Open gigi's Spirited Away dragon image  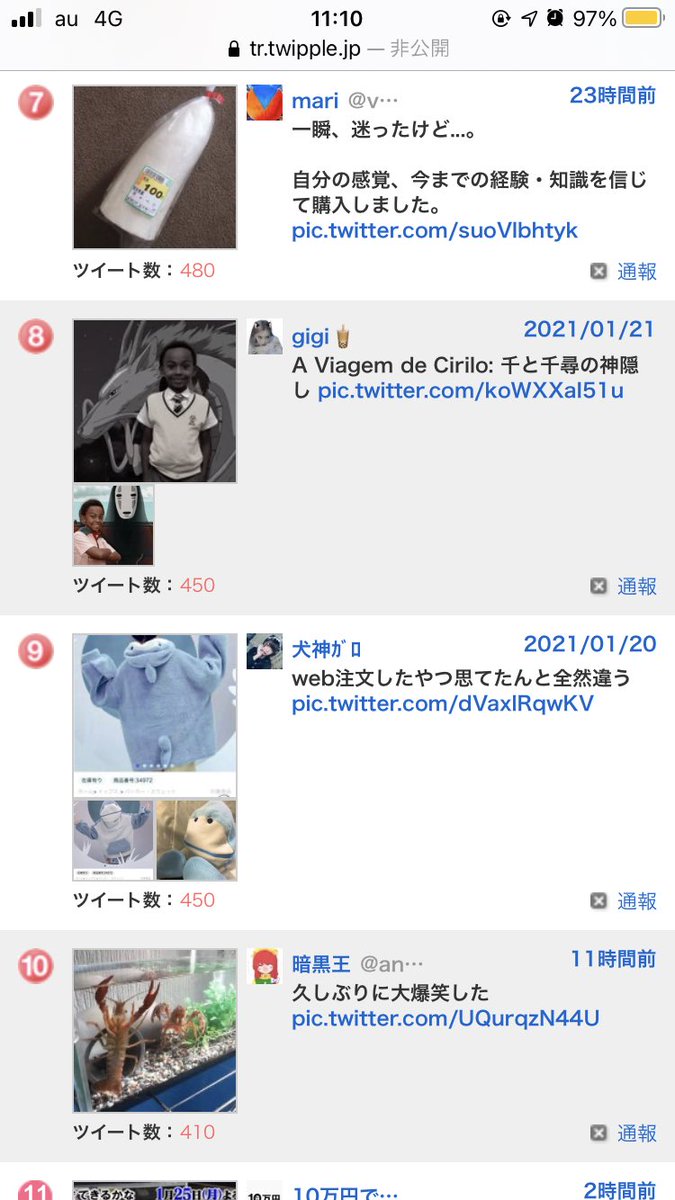[155, 401]
